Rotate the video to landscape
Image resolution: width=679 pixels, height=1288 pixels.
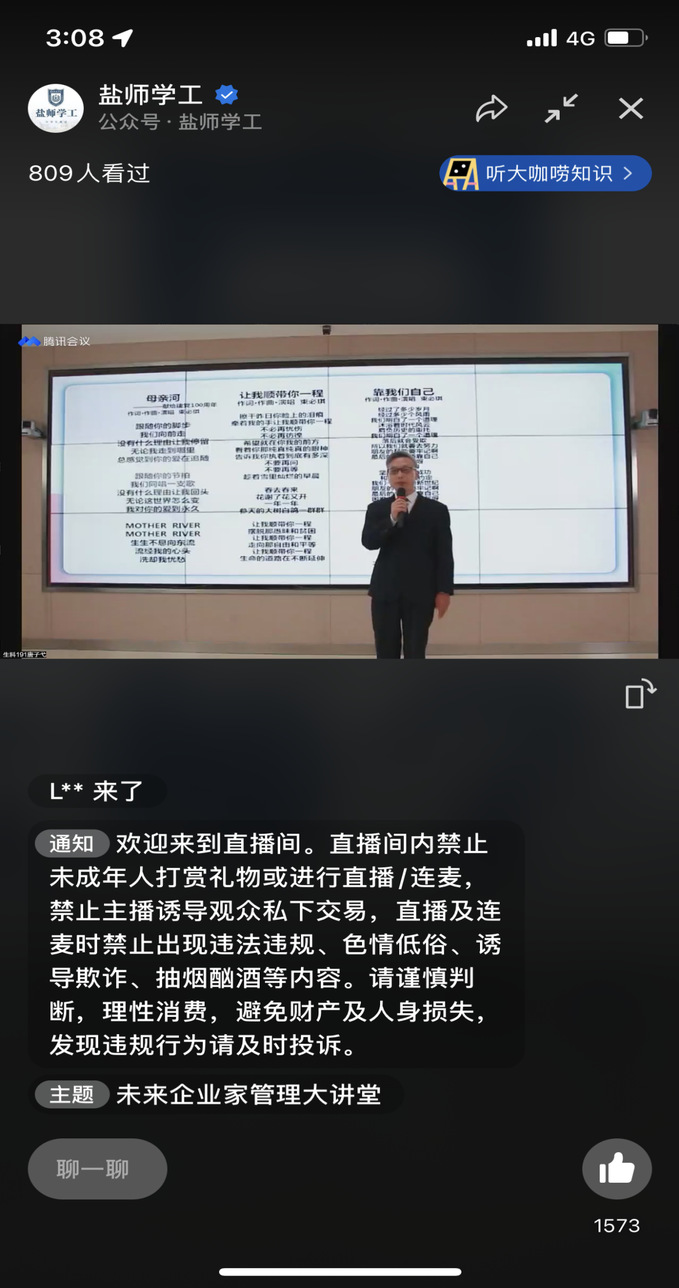[639, 693]
